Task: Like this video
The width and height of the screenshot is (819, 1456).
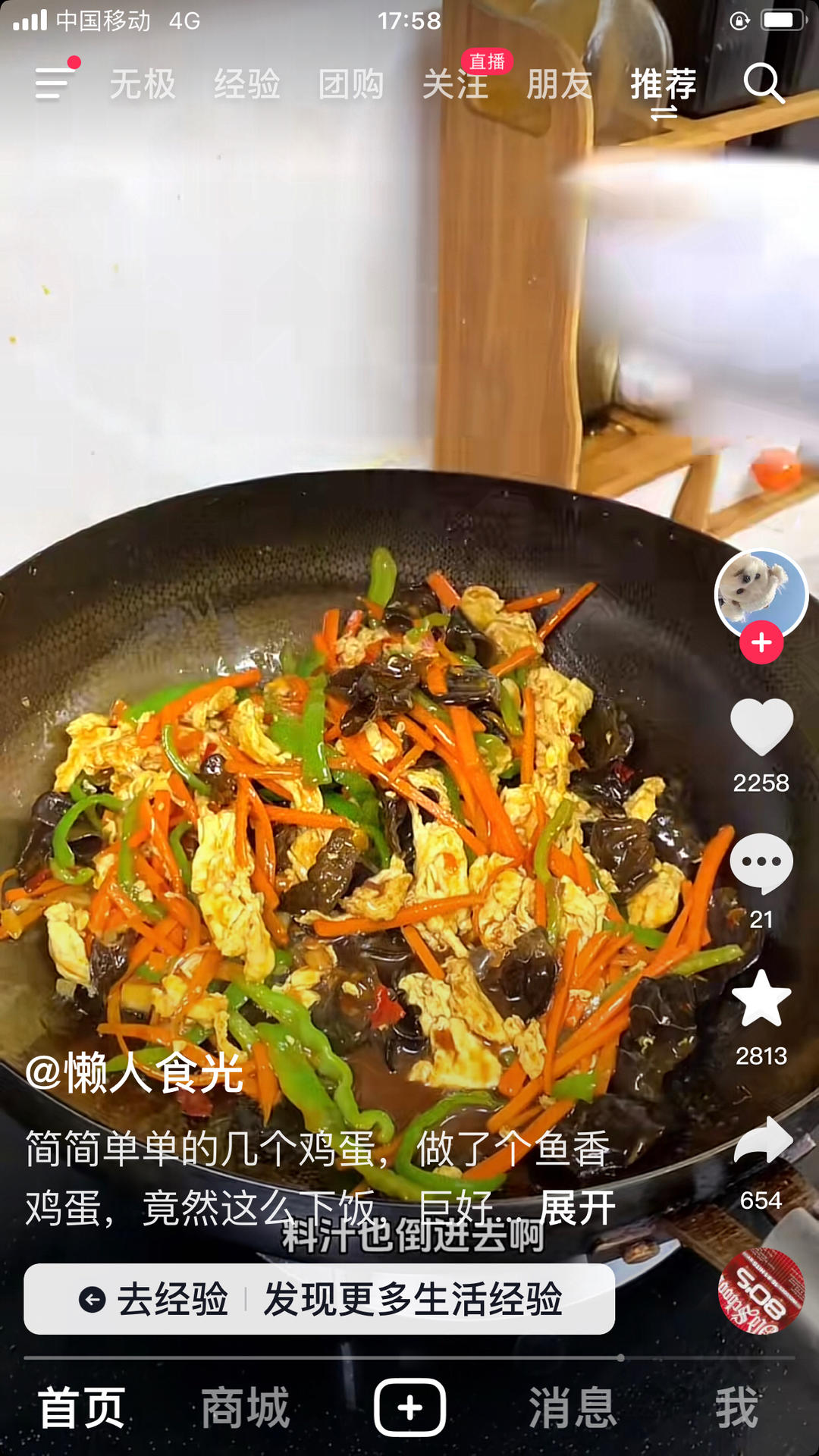Action: pyautogui.click(x=761, y=727)
